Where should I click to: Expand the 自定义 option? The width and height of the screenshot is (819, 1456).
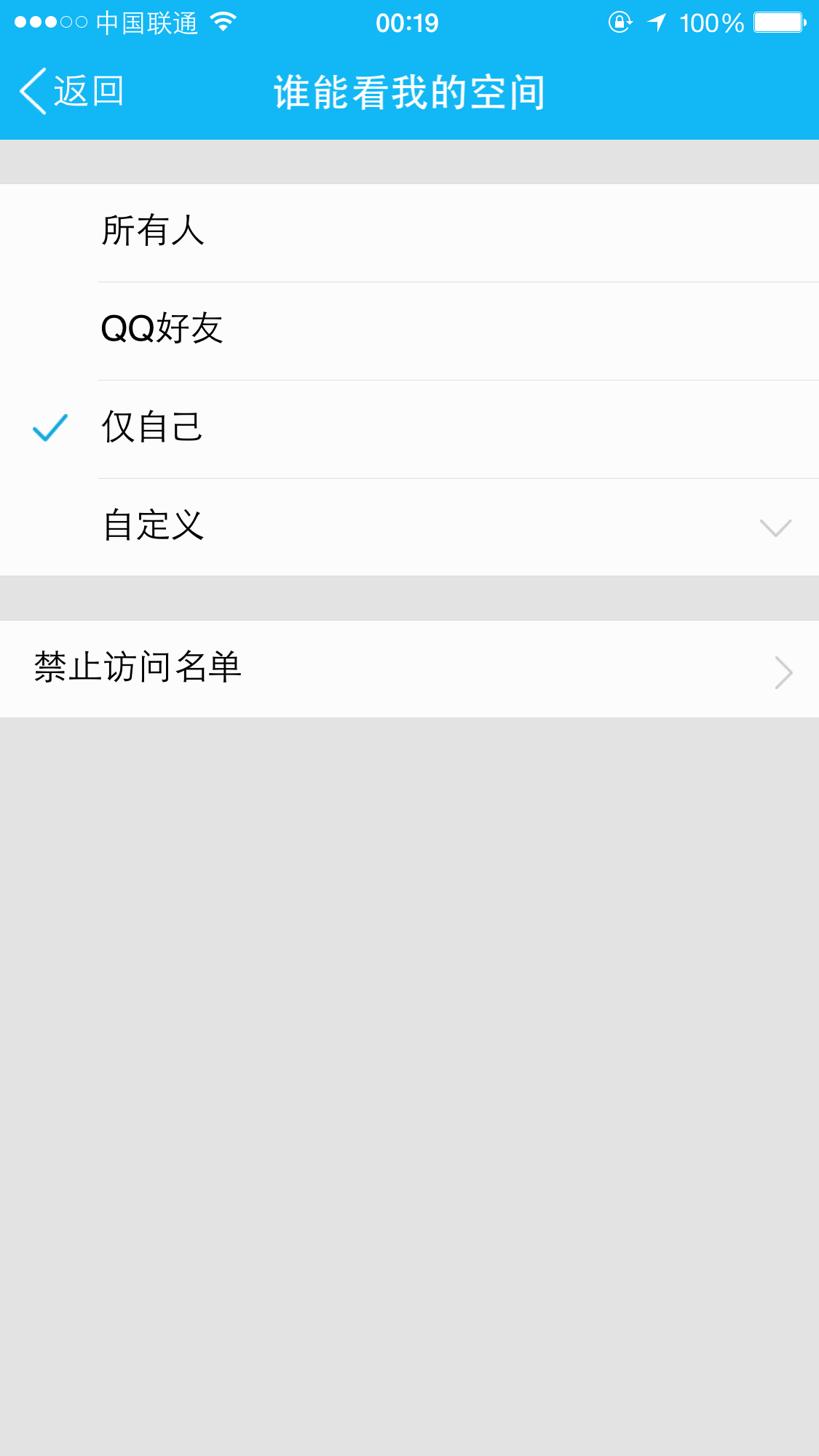pyautogui.click(x=409, y=528)
